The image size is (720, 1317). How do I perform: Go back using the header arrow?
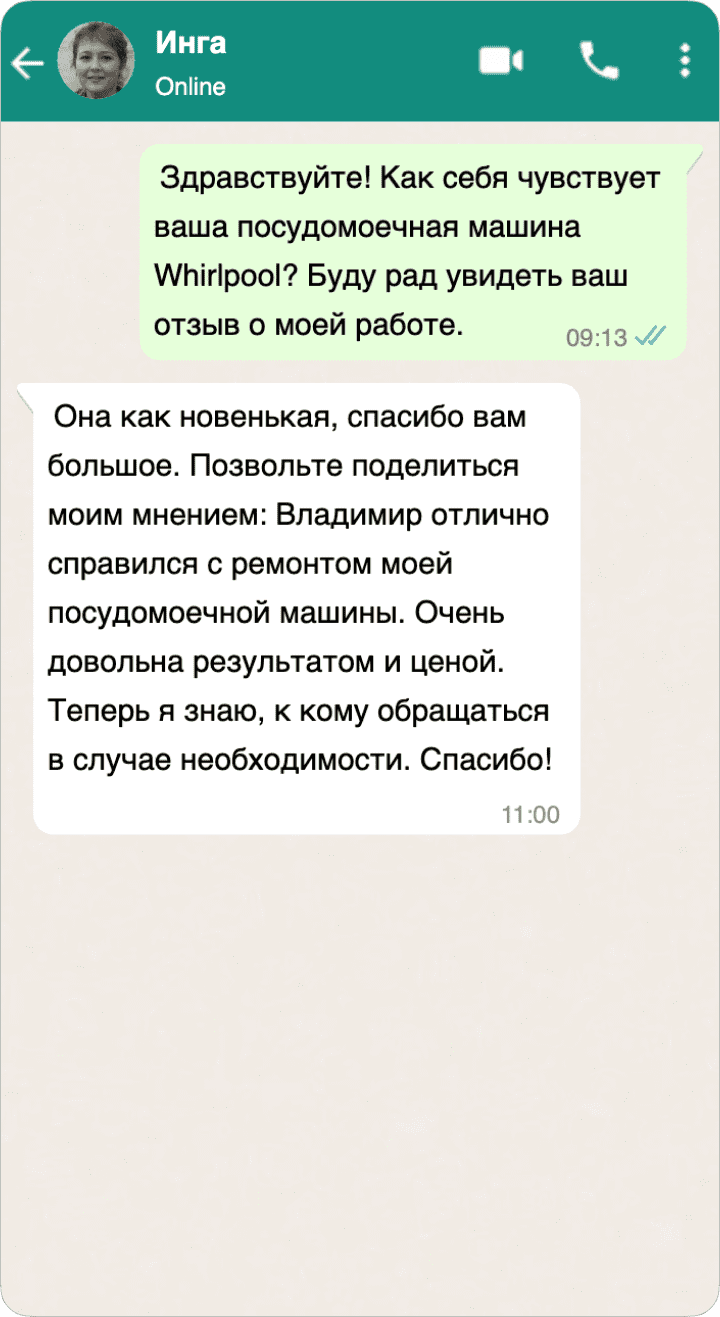pos(27,64)
